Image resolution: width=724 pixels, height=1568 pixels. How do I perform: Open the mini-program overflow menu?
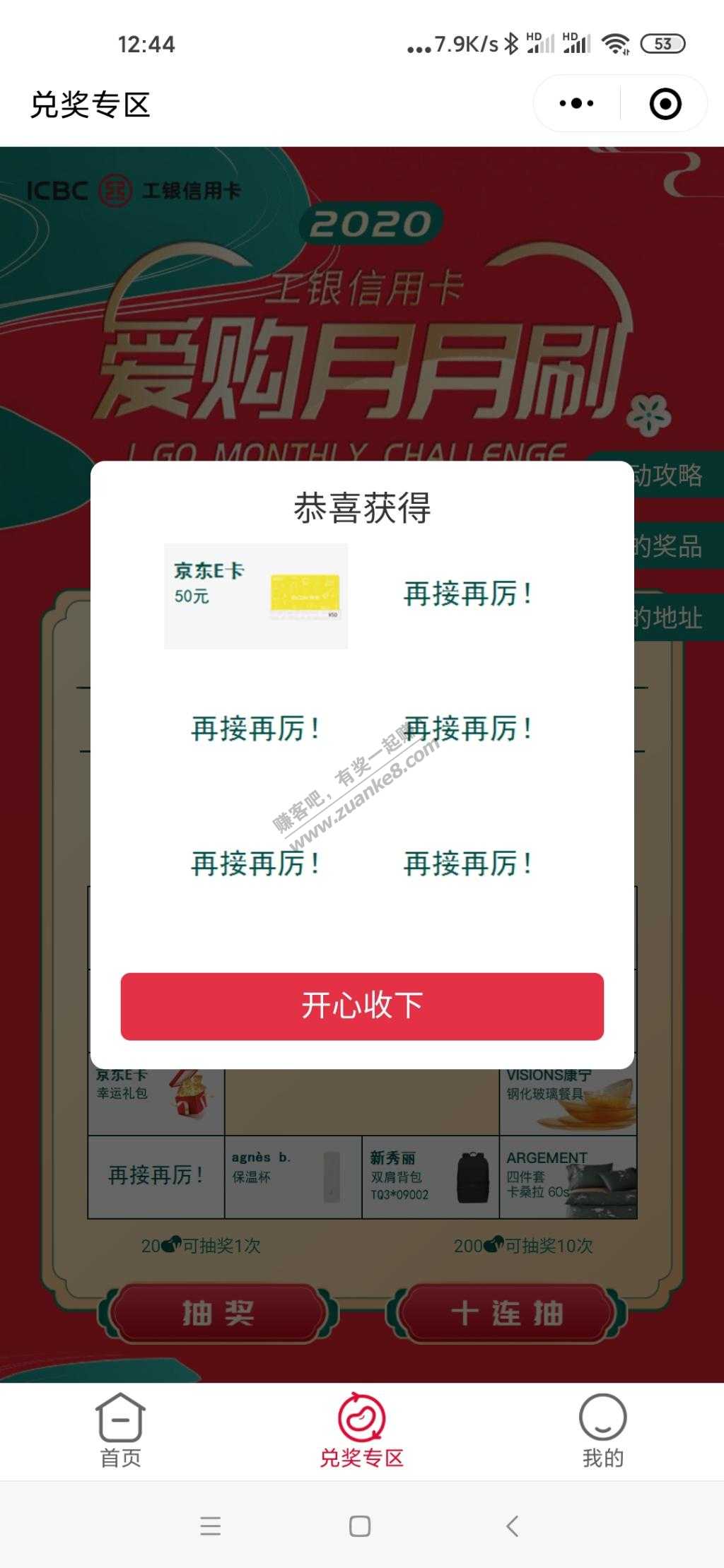(x=576, y=104)
